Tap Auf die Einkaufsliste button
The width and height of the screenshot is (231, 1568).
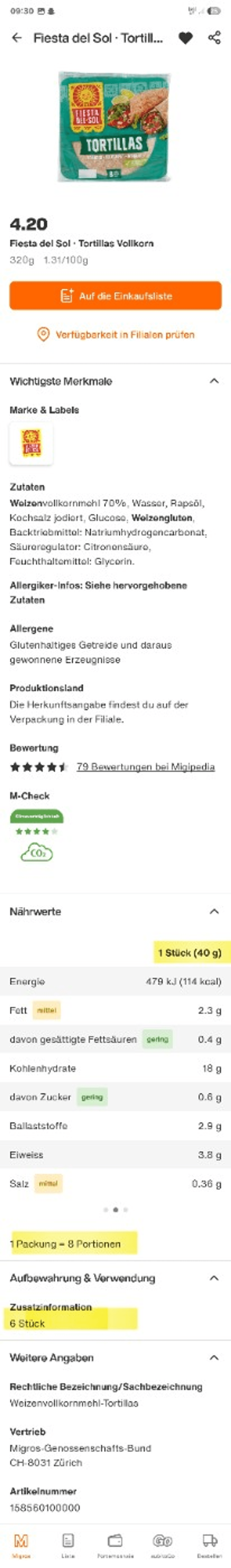[x=115, y=296]
